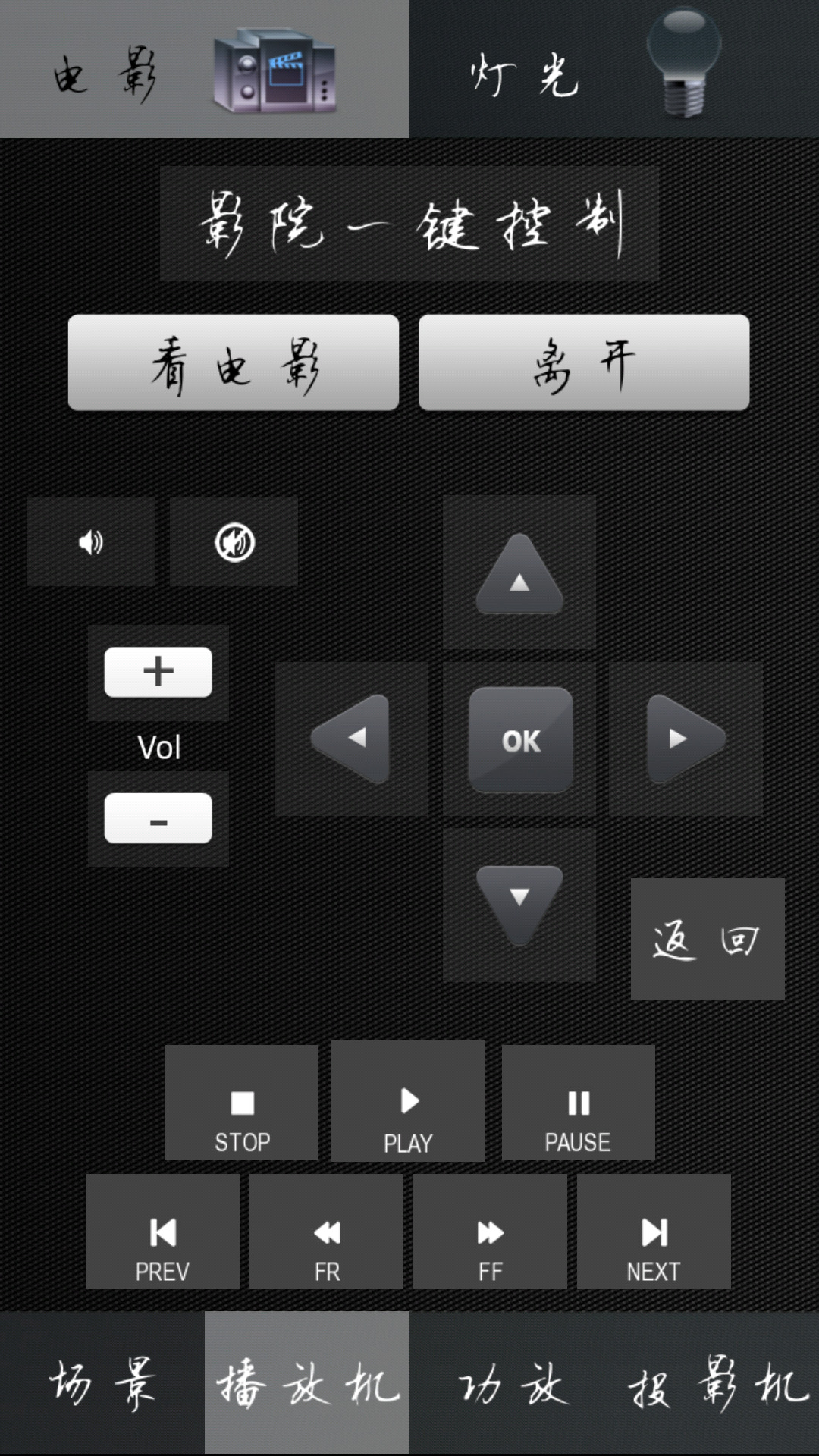Viewport: 819px width, 1456px height.
Task: Fast forward with FF
Action: point(491,1232)
